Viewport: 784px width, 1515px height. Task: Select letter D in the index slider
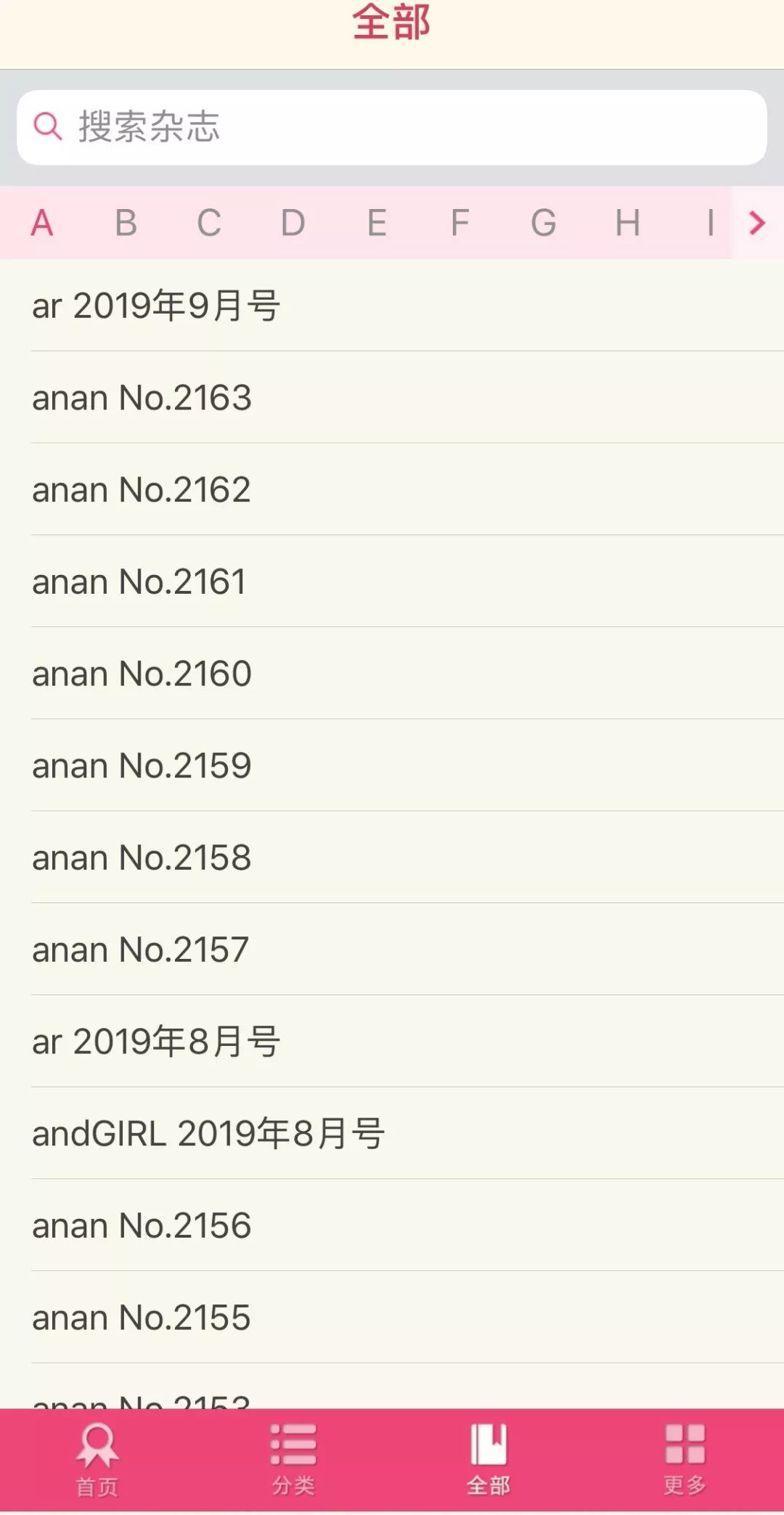tap(293, 223)
